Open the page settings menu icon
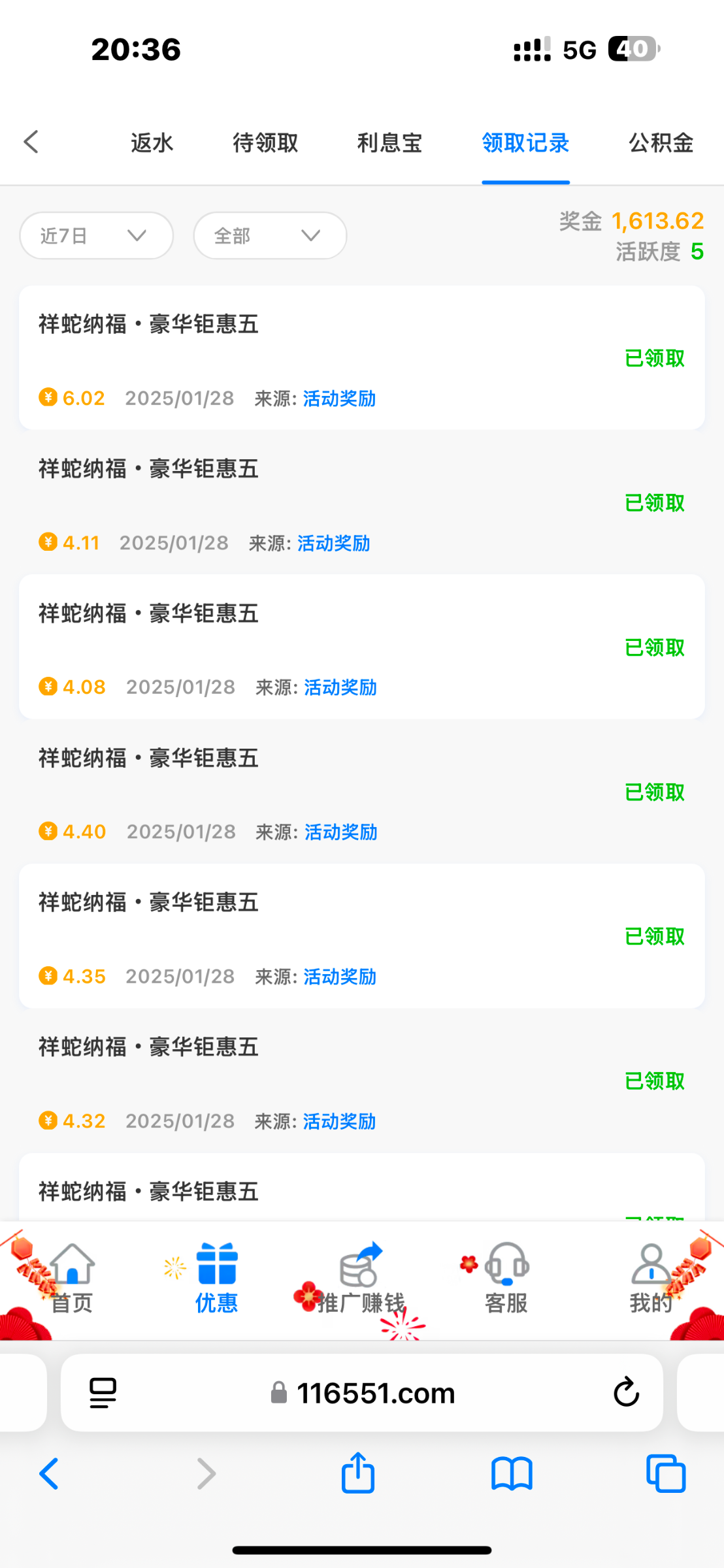 point(103,1393)
